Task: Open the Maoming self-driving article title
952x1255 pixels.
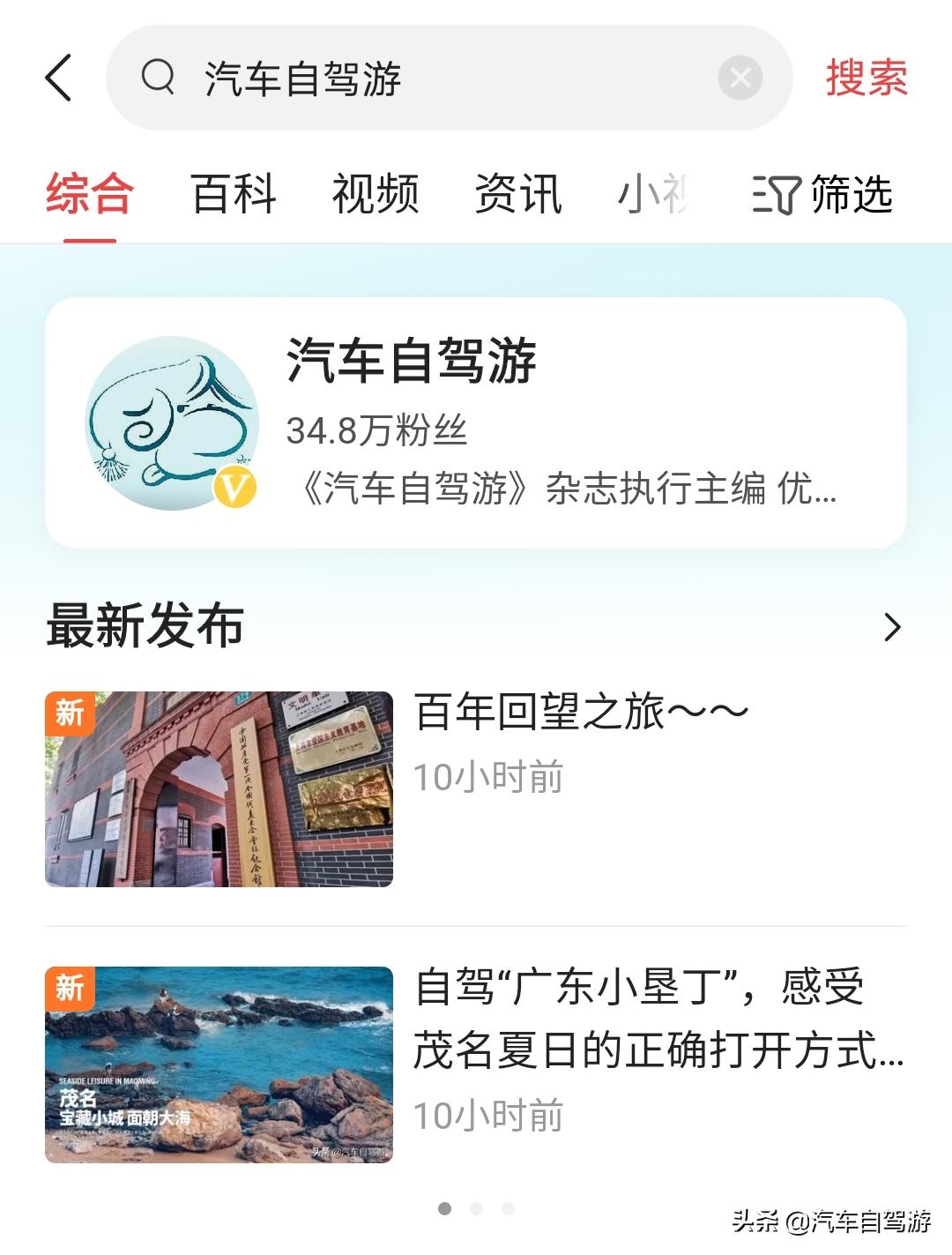Action: [641, 1017]
